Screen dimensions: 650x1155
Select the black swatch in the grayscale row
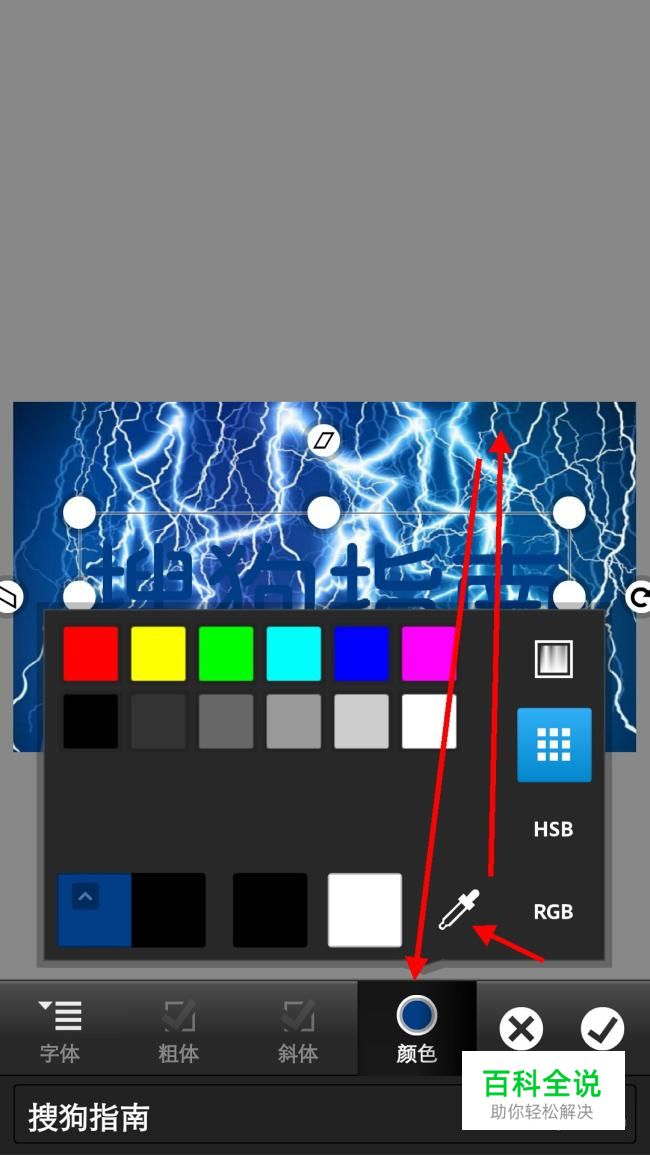[90, 721]
